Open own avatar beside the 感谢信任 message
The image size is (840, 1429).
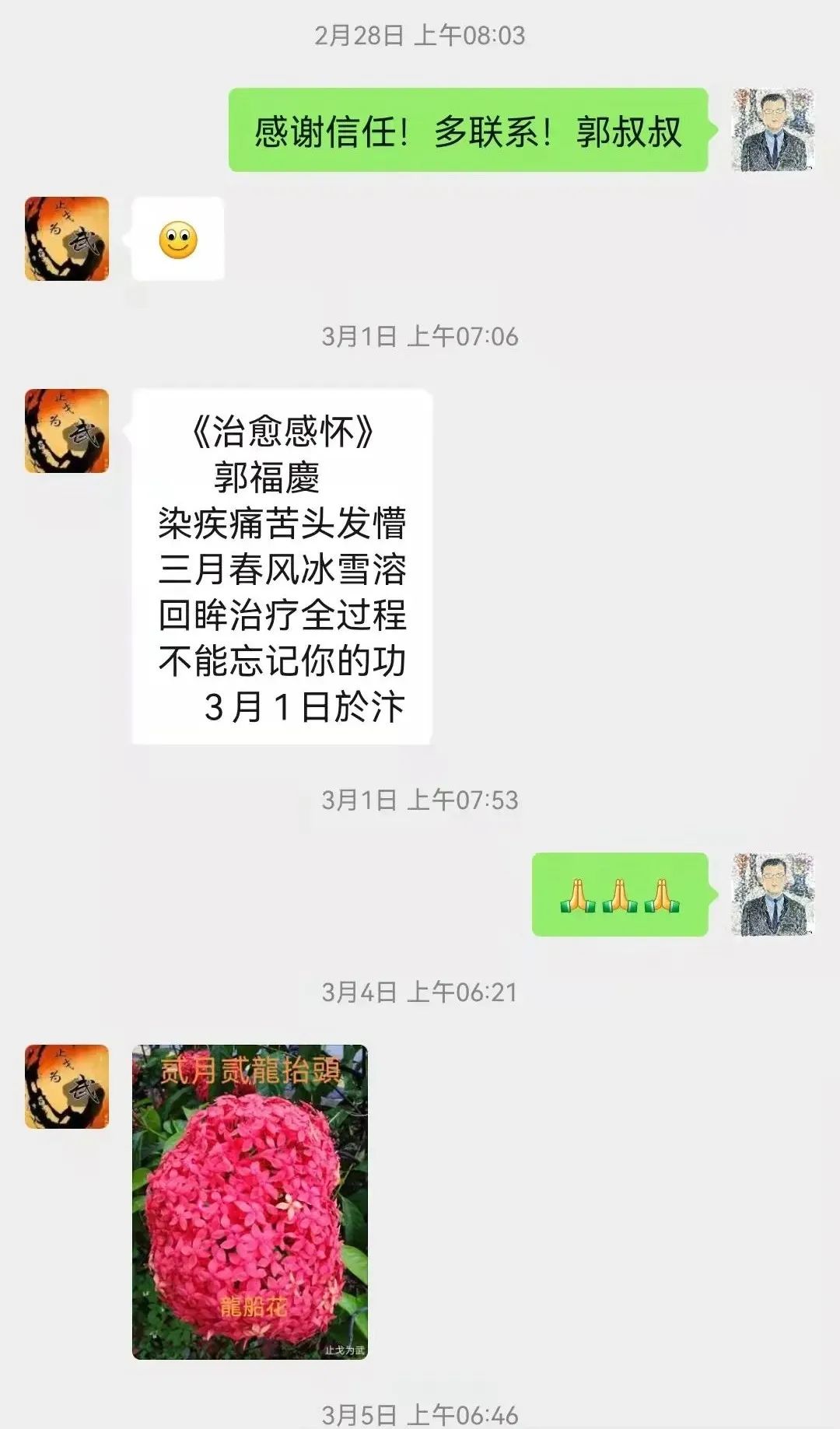(773, 130)
